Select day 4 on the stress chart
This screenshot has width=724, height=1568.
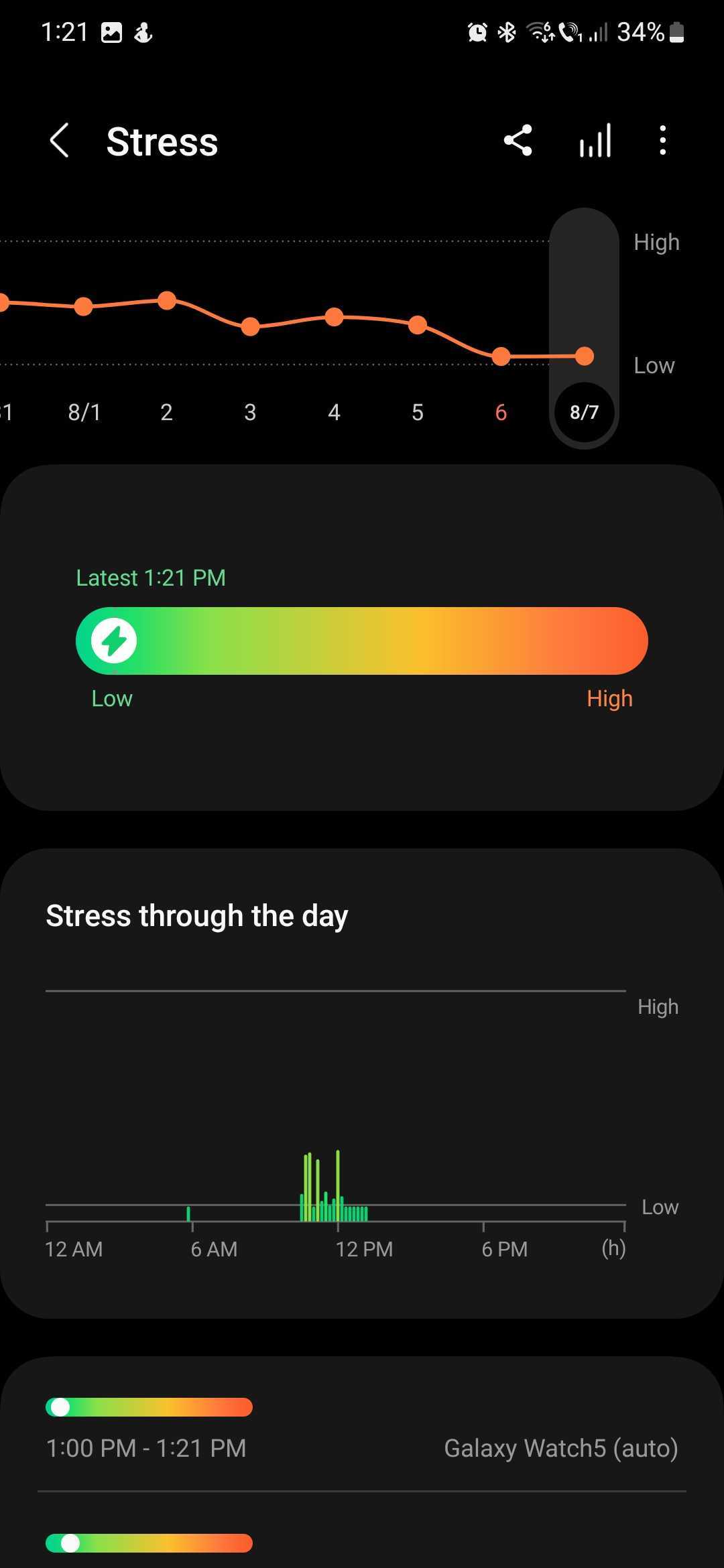[334, 411]
